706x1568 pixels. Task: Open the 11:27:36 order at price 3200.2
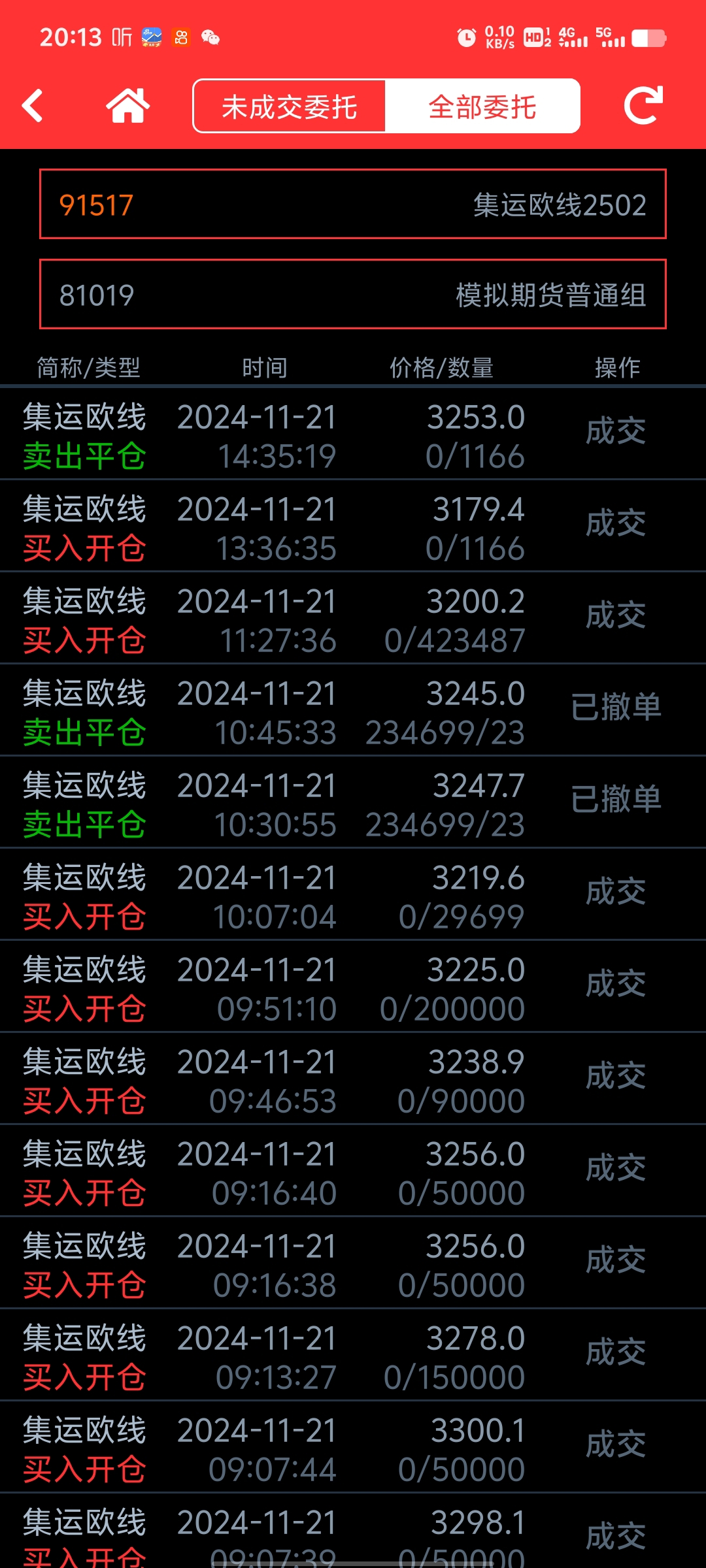pos(353,619)
